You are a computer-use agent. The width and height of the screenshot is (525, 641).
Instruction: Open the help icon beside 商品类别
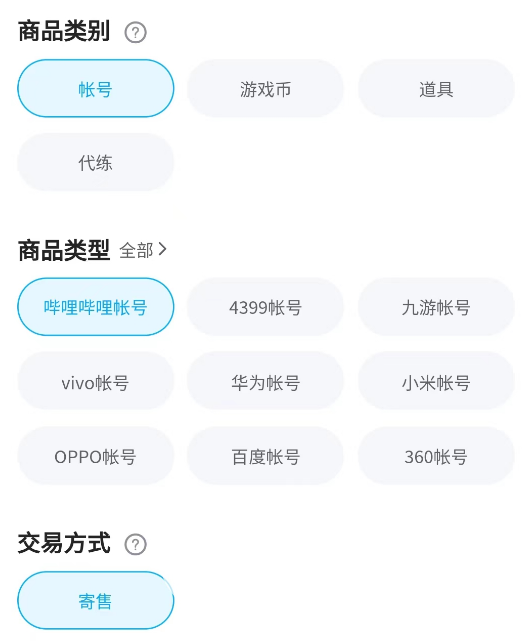135,32
